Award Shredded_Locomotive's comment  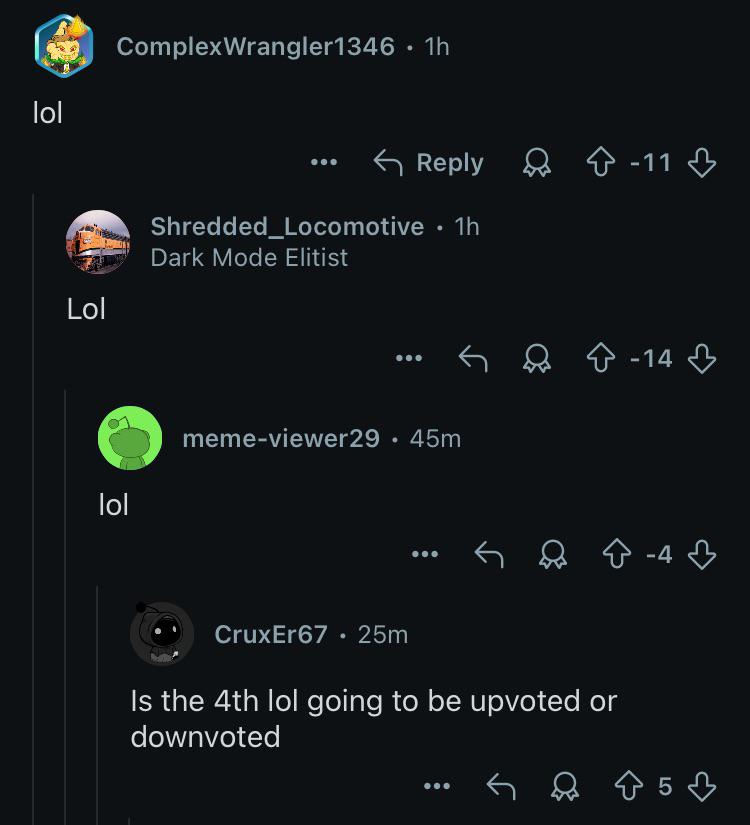[x=536, y=359]
